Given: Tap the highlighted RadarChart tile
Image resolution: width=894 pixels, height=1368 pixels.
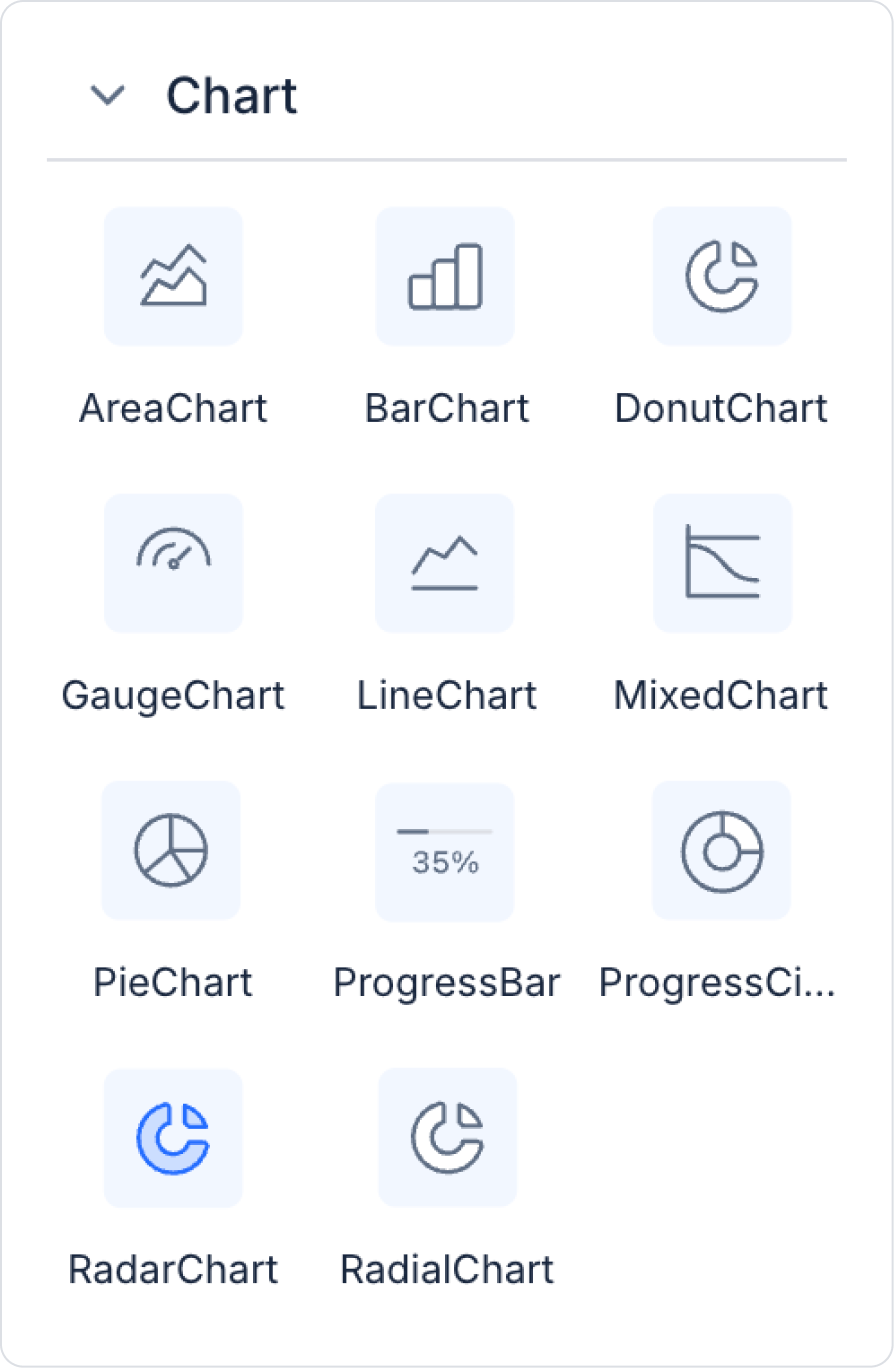Looking at the screenshot, I should click(x=173, y=1138).
